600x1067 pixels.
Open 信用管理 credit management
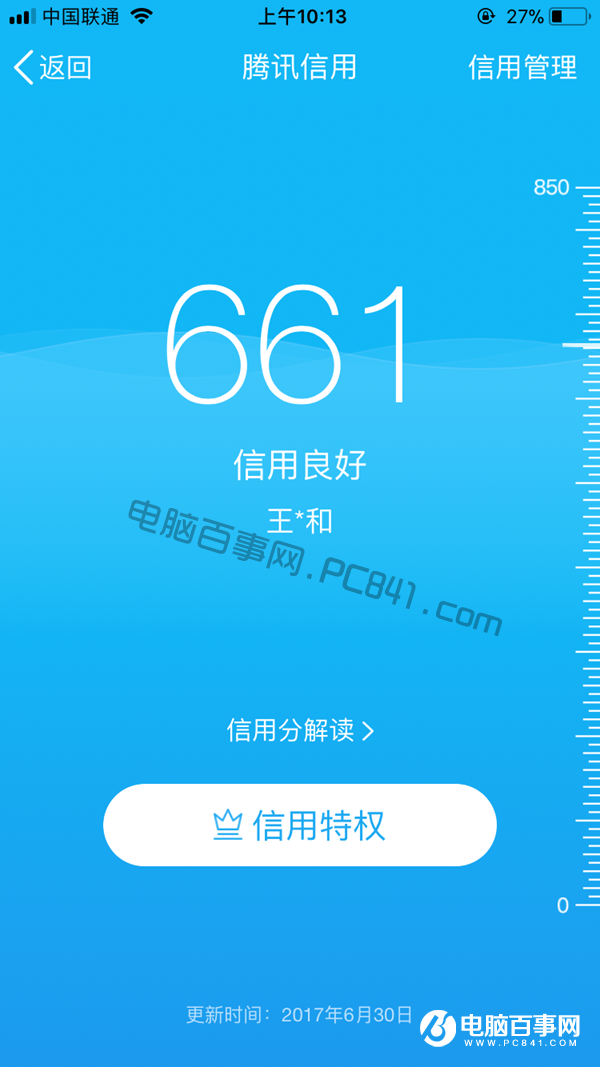coord(522,67)
